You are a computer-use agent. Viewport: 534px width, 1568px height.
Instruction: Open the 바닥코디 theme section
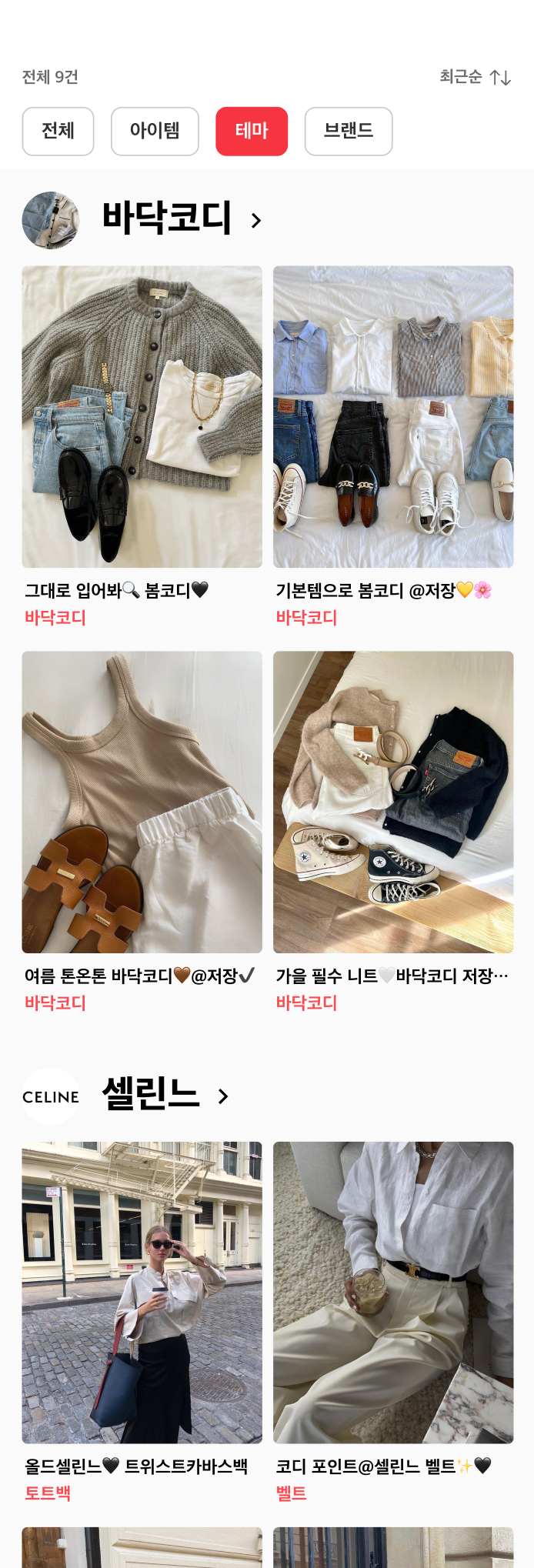pos(181,219)
